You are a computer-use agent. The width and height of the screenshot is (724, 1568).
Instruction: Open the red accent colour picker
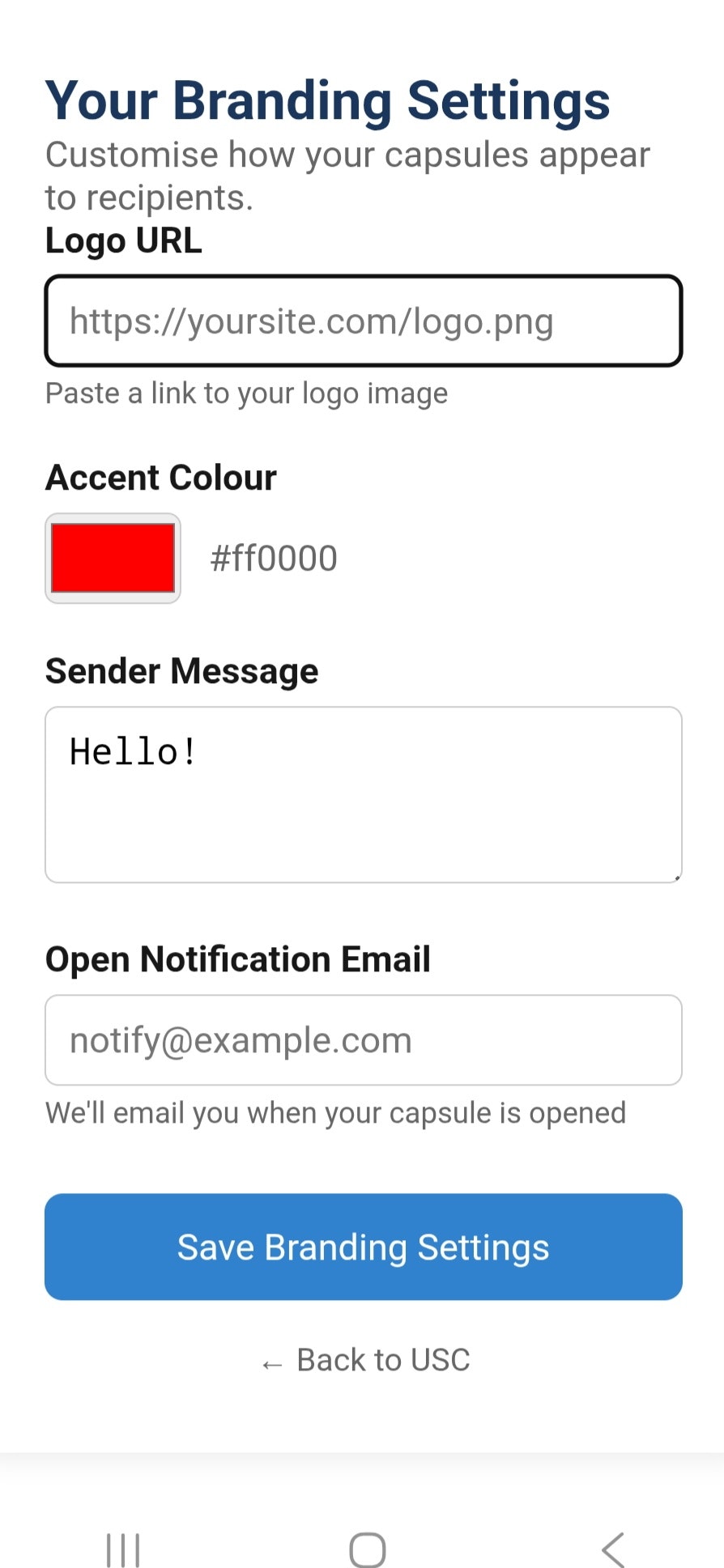pos(113,558)
